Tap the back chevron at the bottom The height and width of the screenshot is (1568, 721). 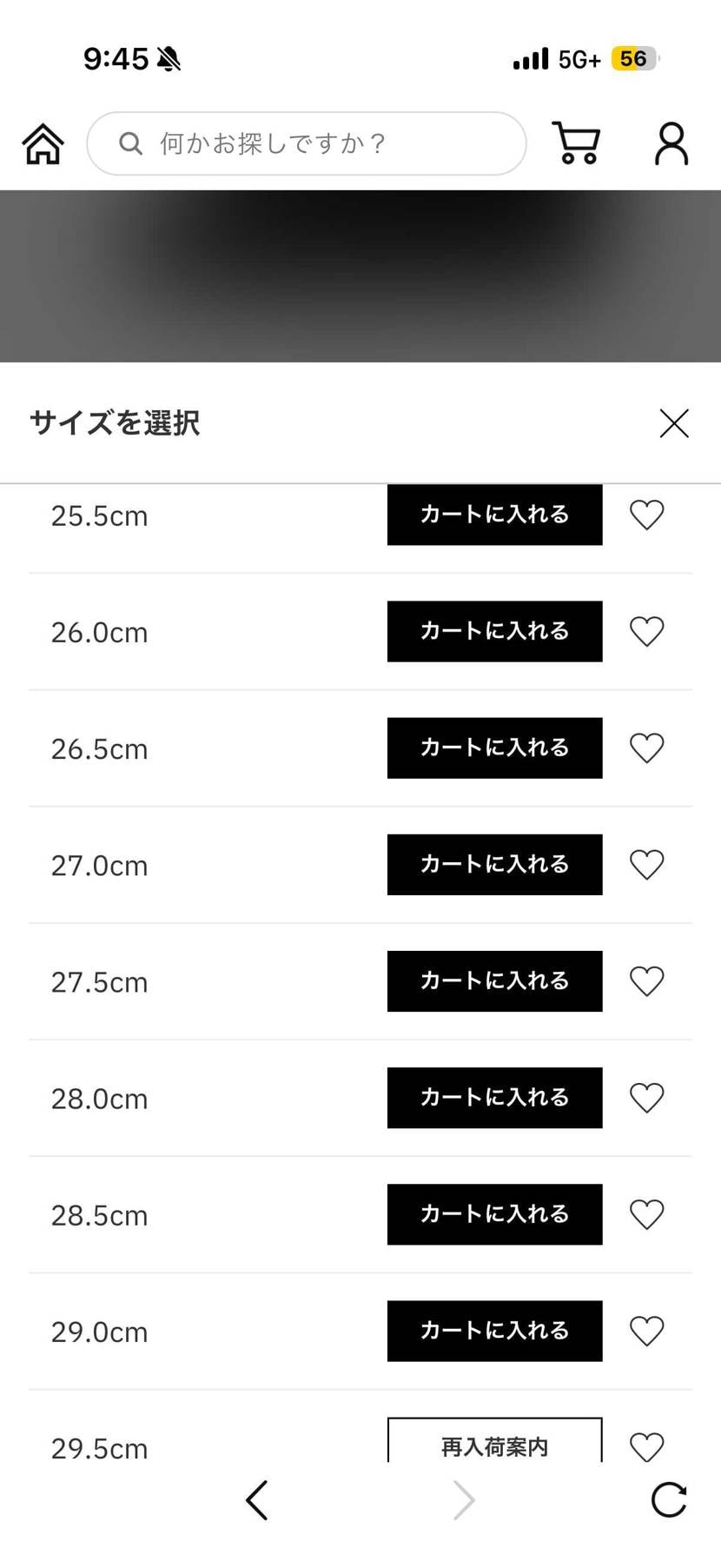click(256, 1499)
